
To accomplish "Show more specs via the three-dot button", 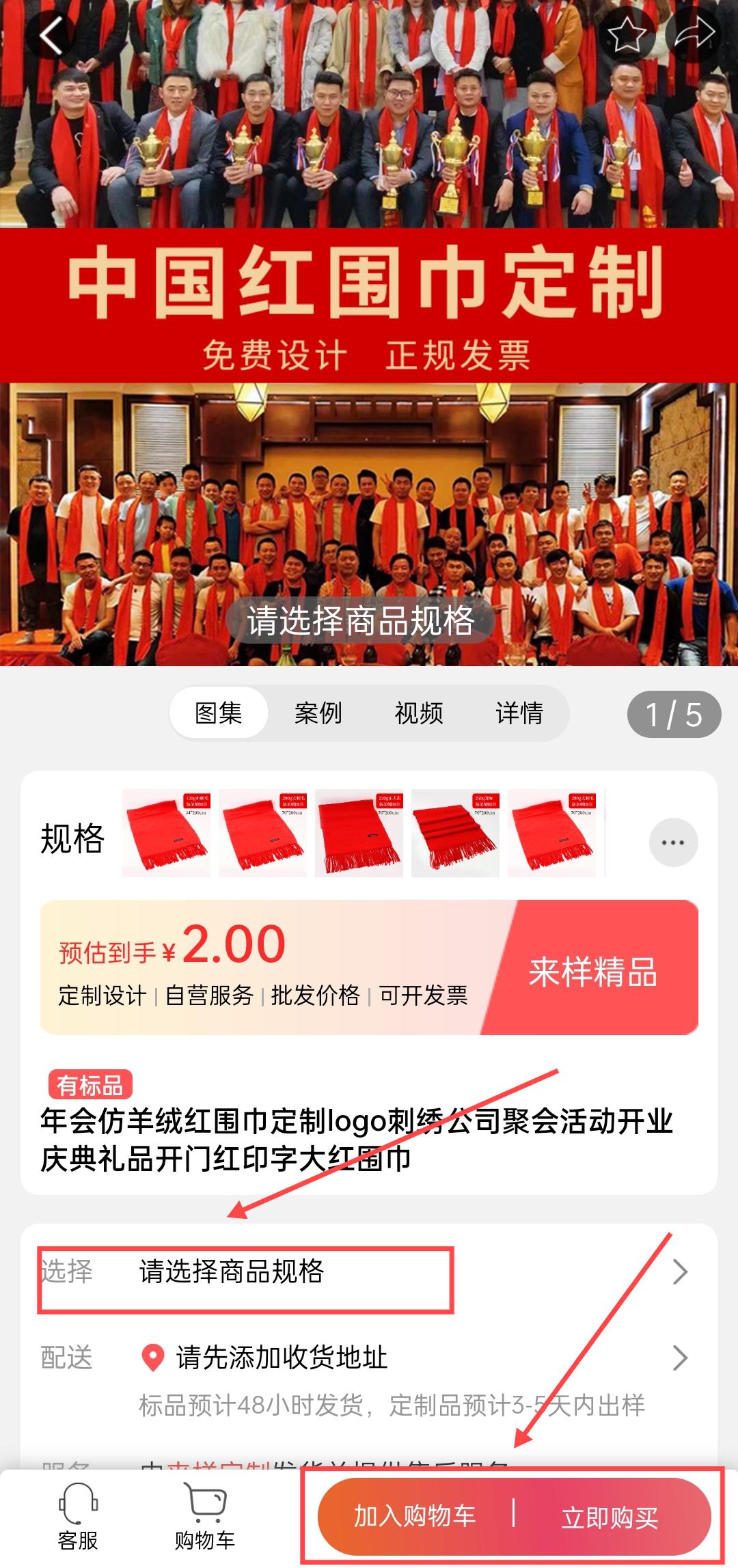I will click(673, 842).
